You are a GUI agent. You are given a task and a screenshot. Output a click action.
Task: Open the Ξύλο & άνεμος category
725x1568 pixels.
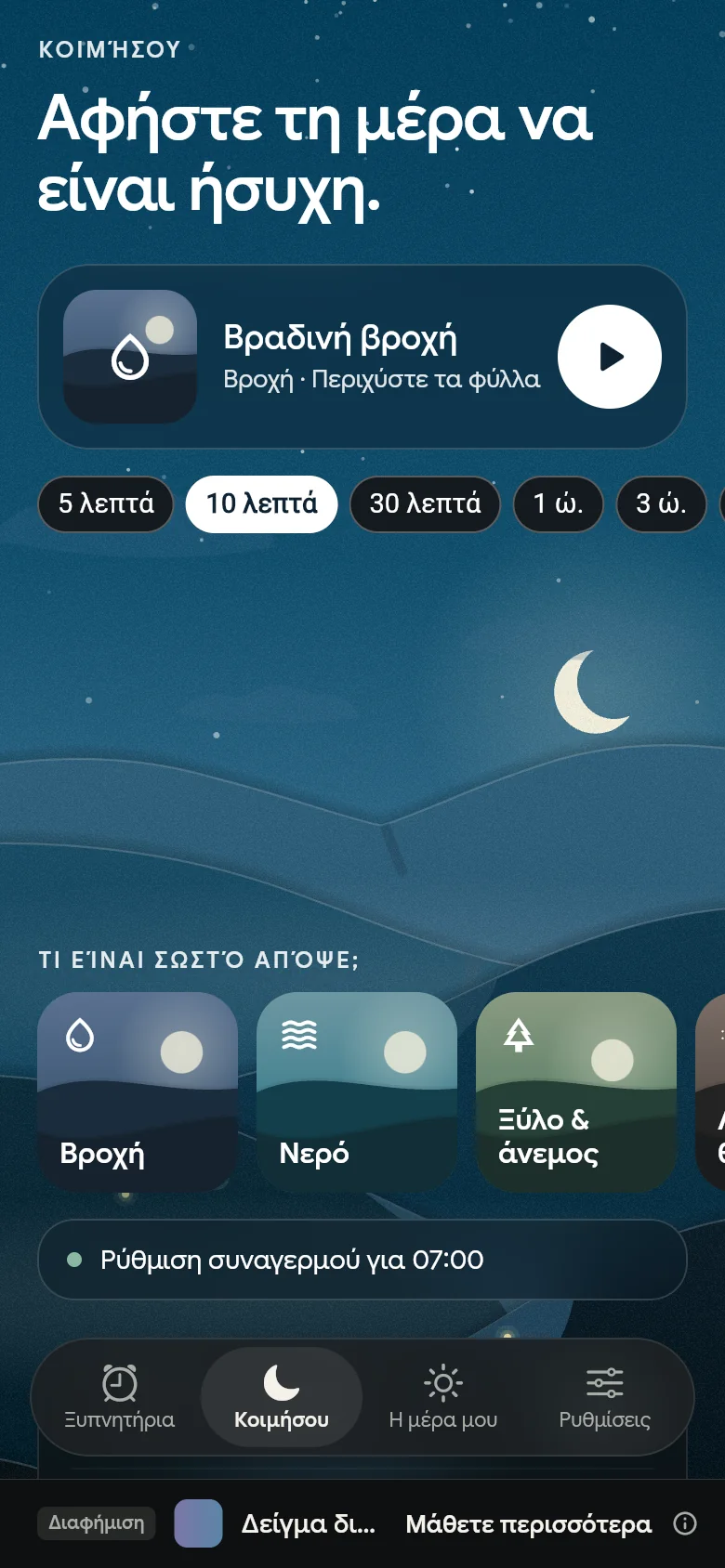tap(576, 1091)
